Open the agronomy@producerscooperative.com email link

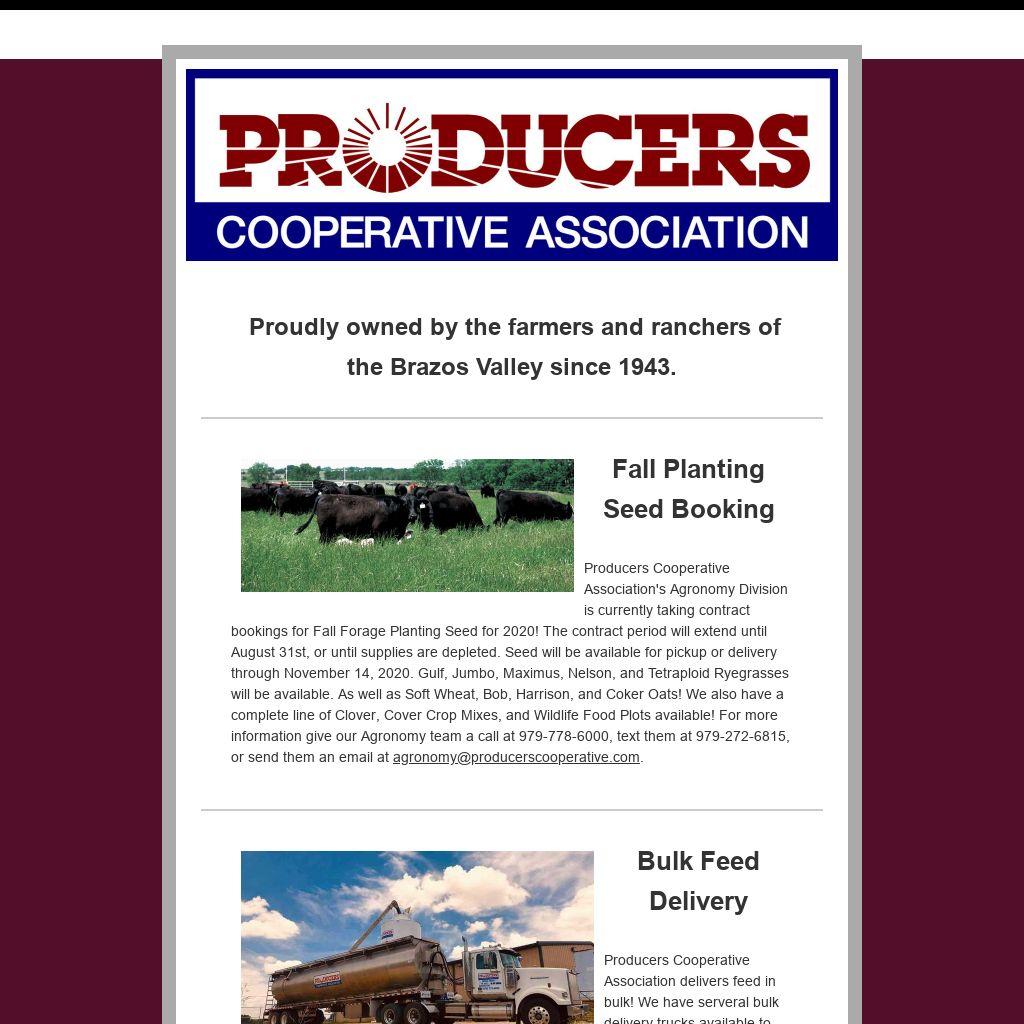point(516,757)
